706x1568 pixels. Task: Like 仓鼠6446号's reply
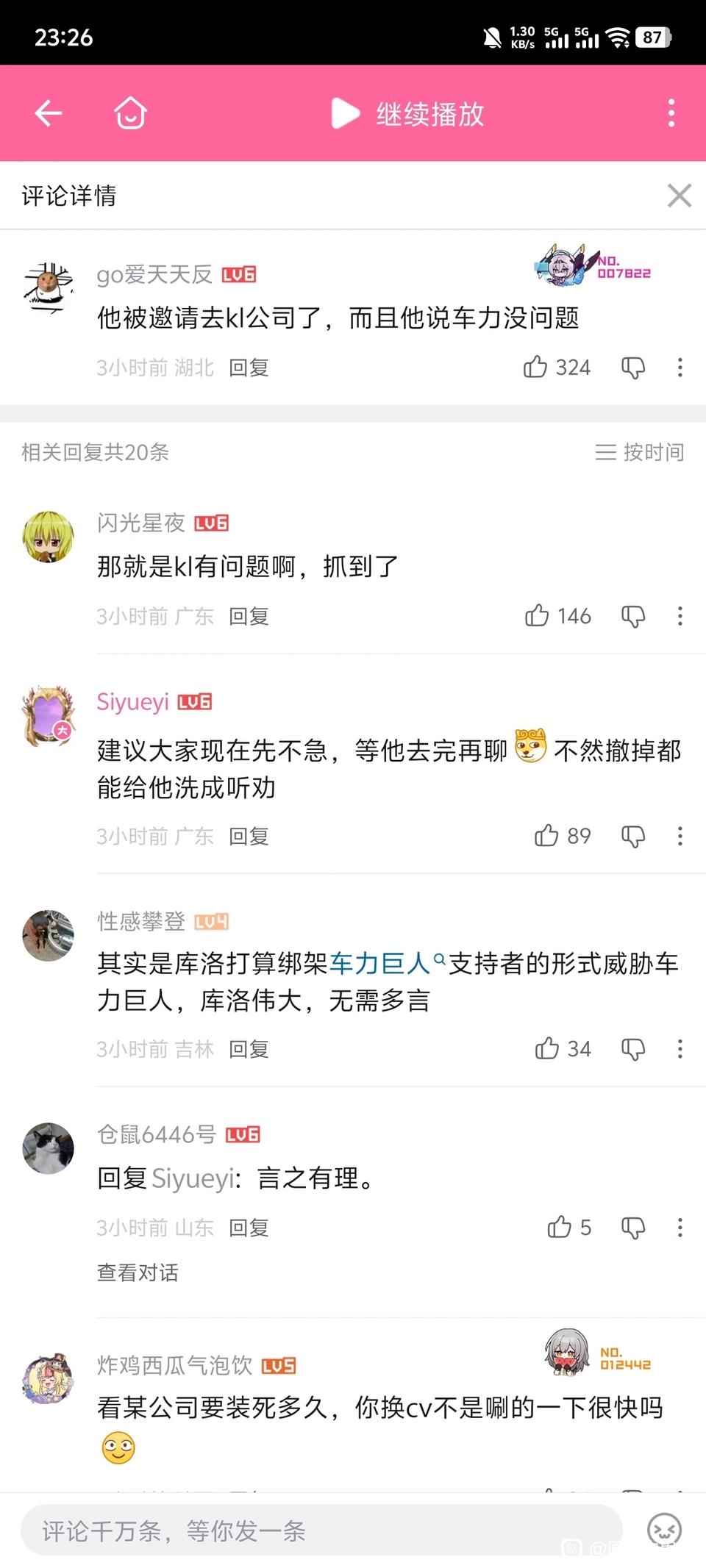point(560,1227)
